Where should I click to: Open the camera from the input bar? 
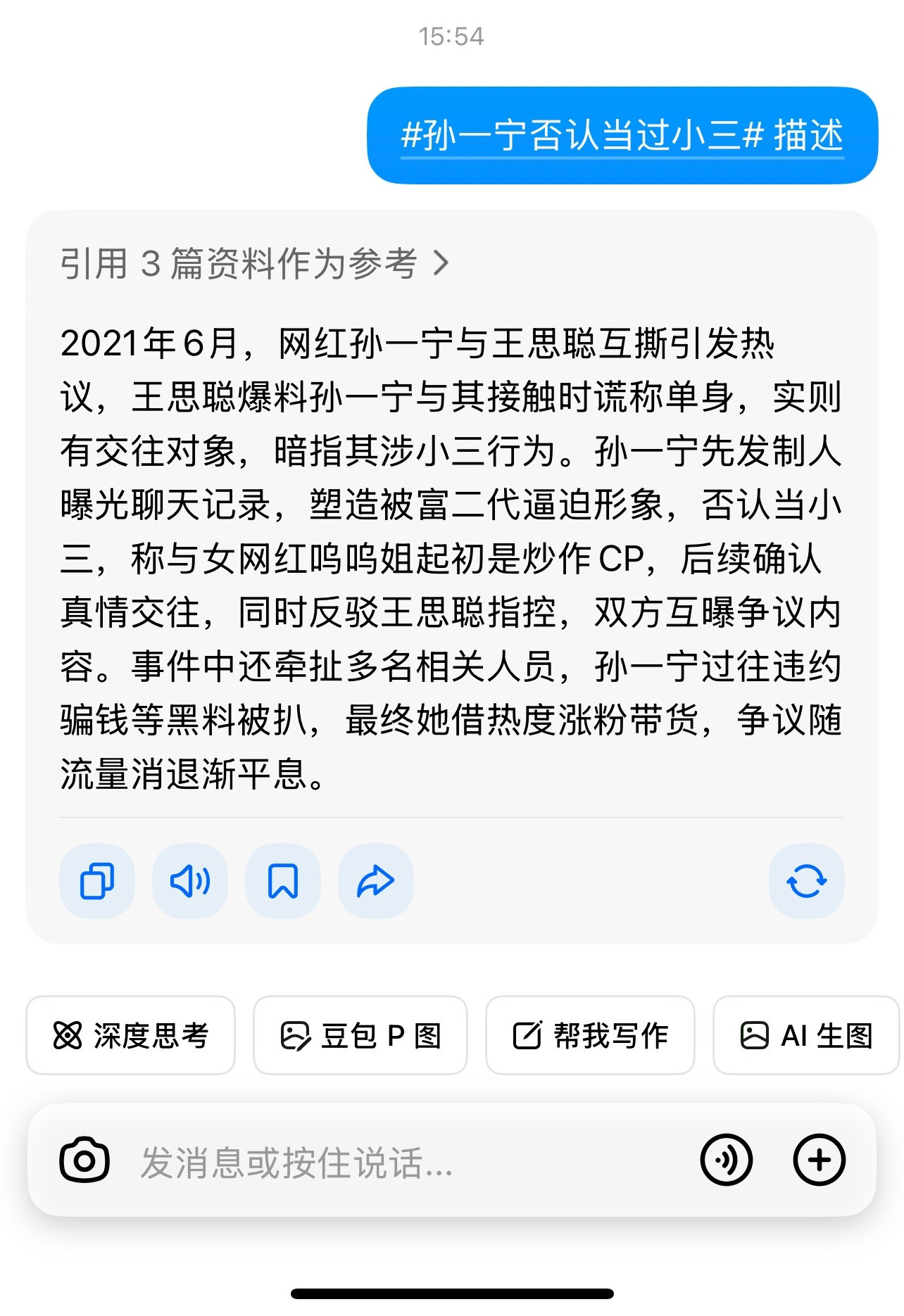pyautogui.click(x=84, y=1161)
